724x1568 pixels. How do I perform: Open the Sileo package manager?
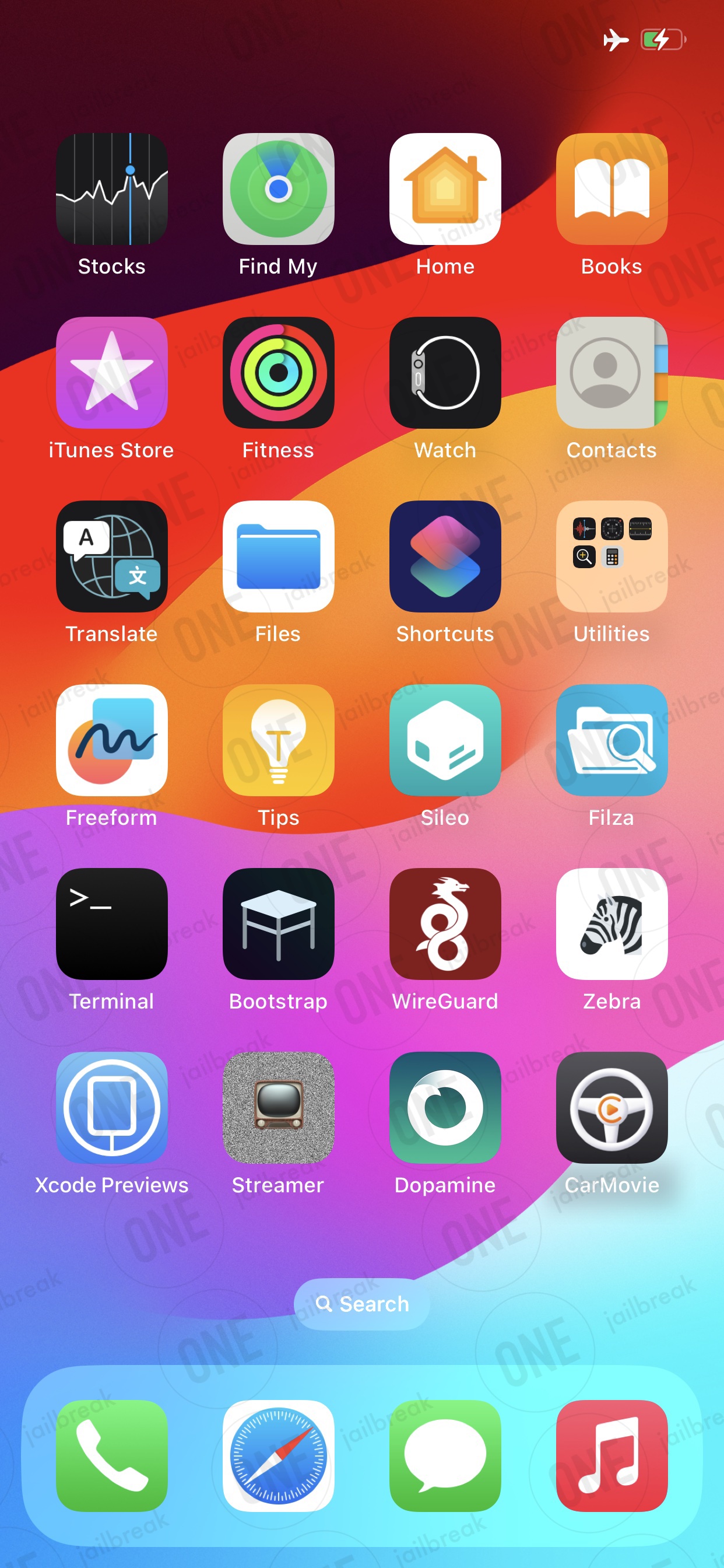(445, 740)
